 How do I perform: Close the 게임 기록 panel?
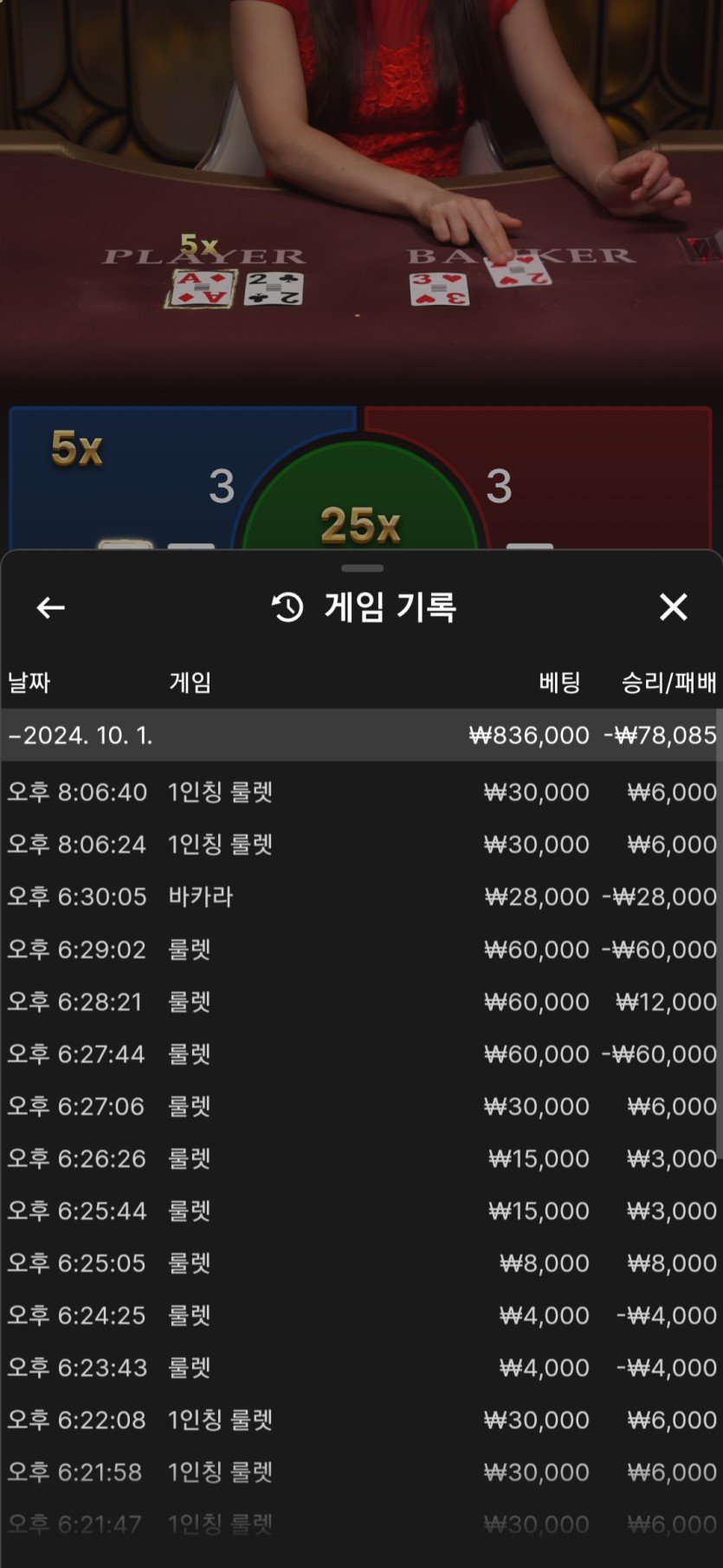[673, 607]
